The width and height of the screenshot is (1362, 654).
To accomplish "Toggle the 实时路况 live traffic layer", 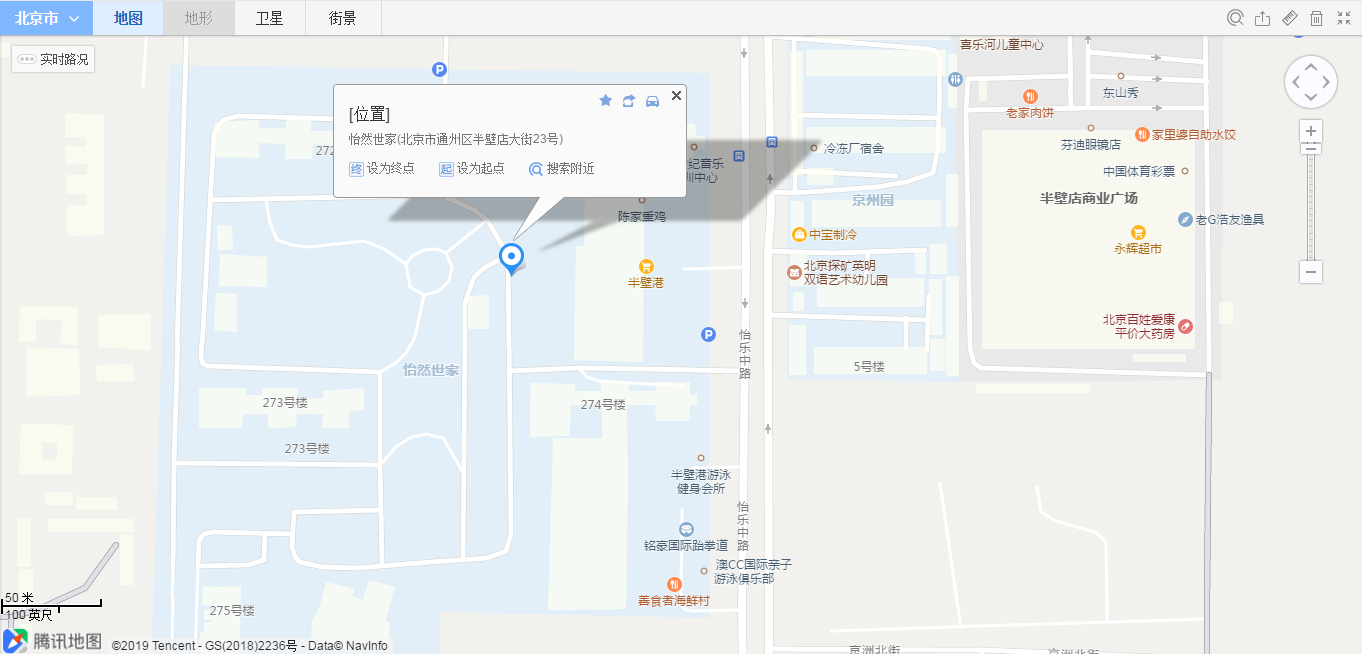I will (53, 59).
